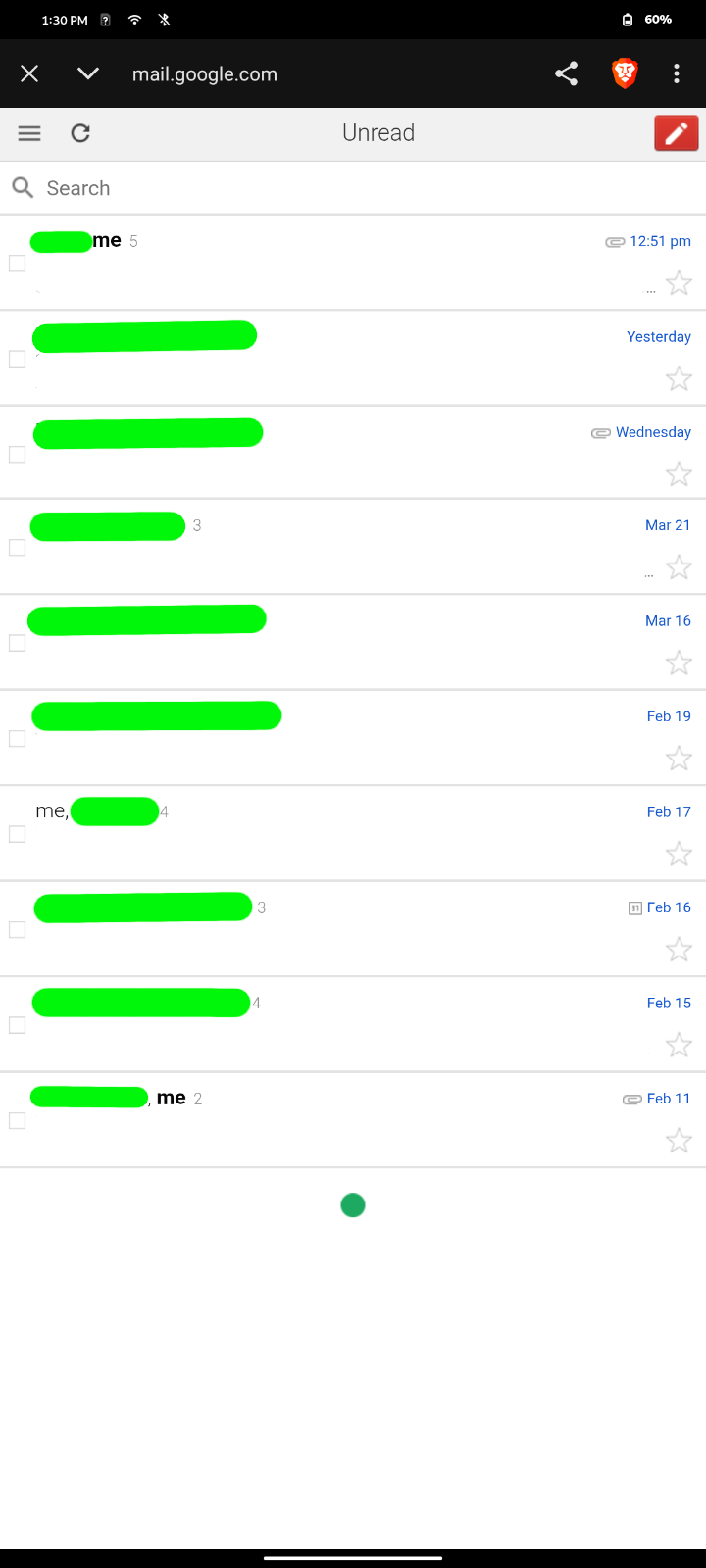
Task: Star the 12:51 pm email
Action: pos(679,283)
